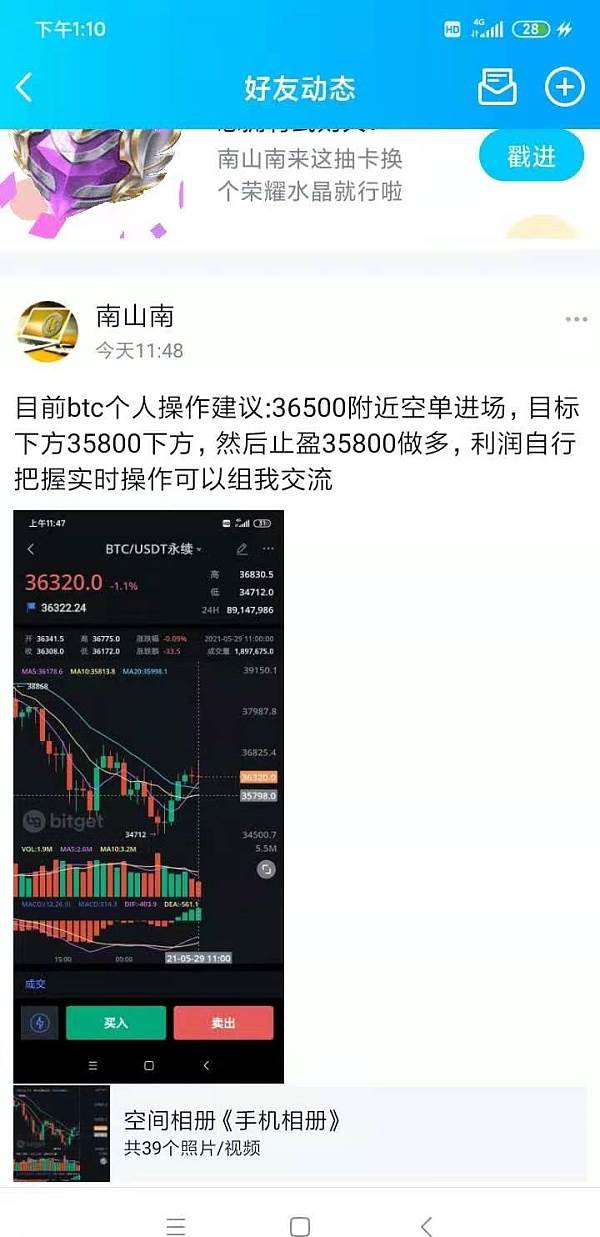
Task: Go back from 好友动态
Action: [25, 87]
